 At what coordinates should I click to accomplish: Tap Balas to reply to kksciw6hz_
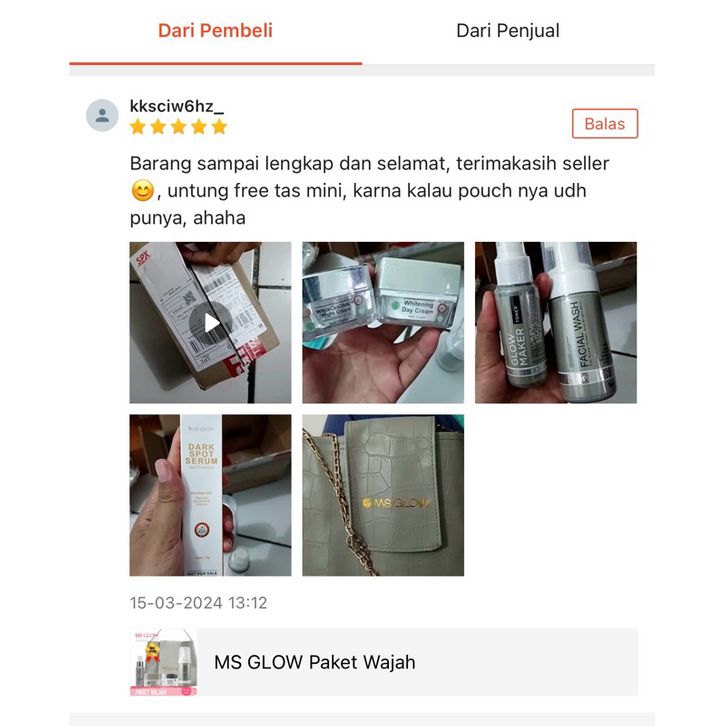click(x=605, y=124)
